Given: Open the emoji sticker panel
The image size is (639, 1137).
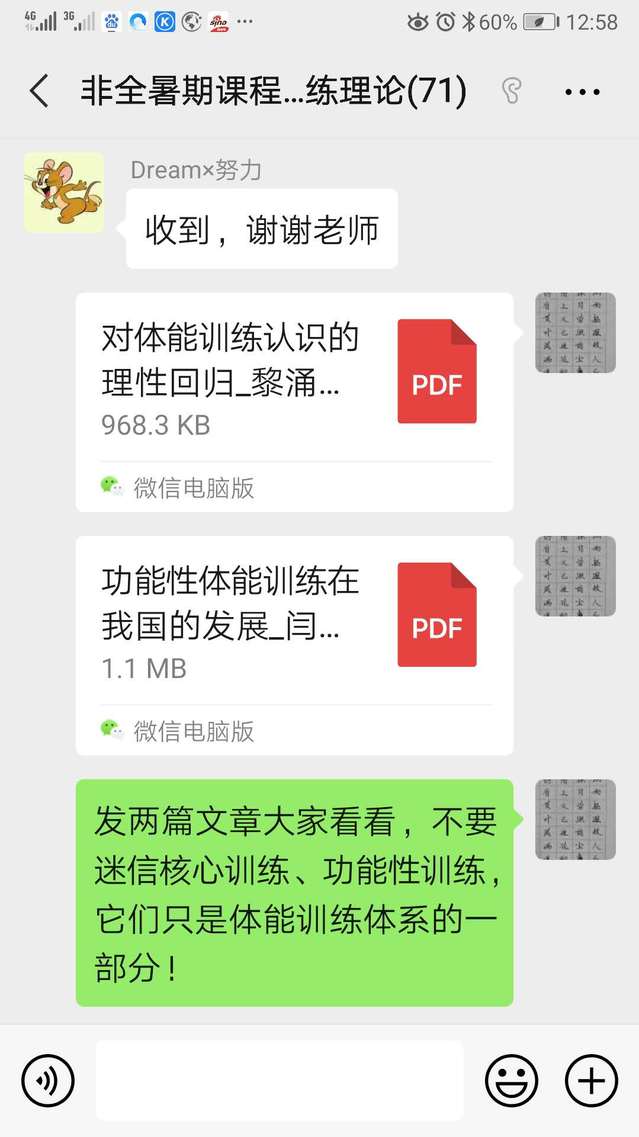Looking at the screenshot, I should pos(511,1080).
